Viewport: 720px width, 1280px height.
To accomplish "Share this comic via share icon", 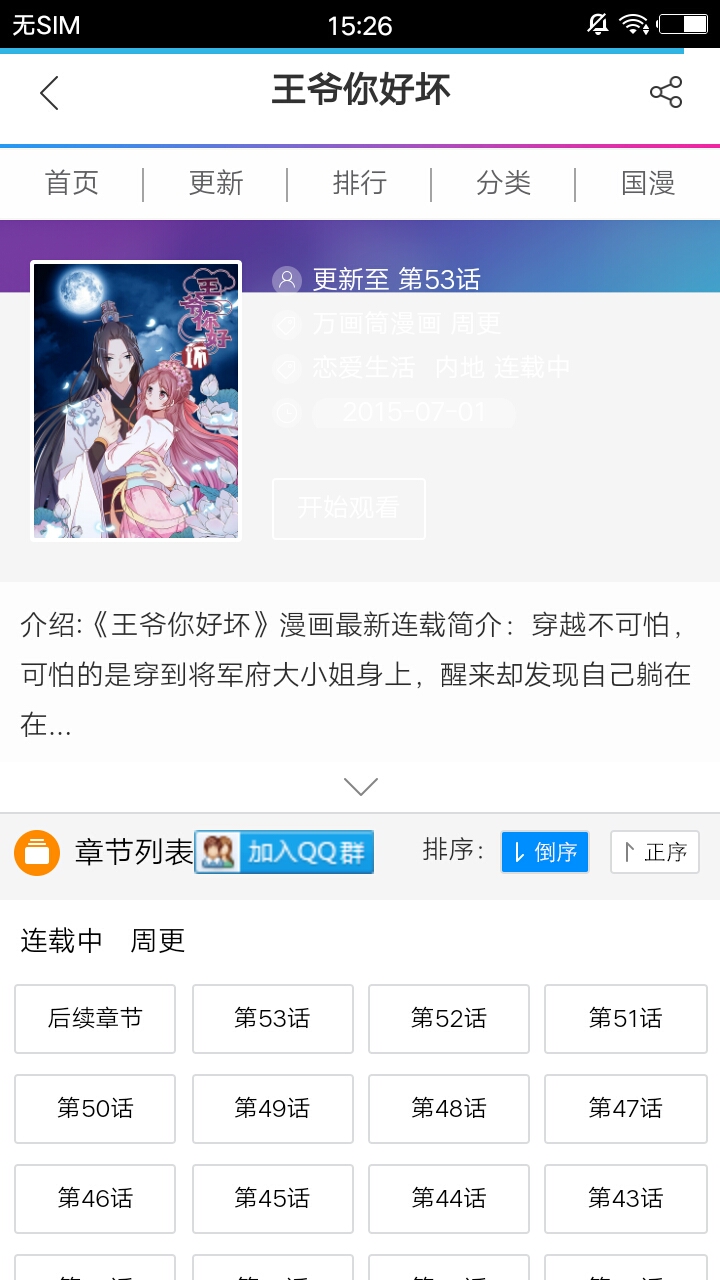I will tap(665, 92).
